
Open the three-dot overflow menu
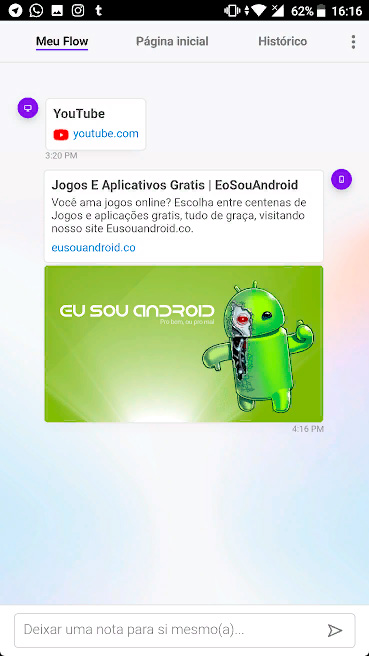pos(353,42)
